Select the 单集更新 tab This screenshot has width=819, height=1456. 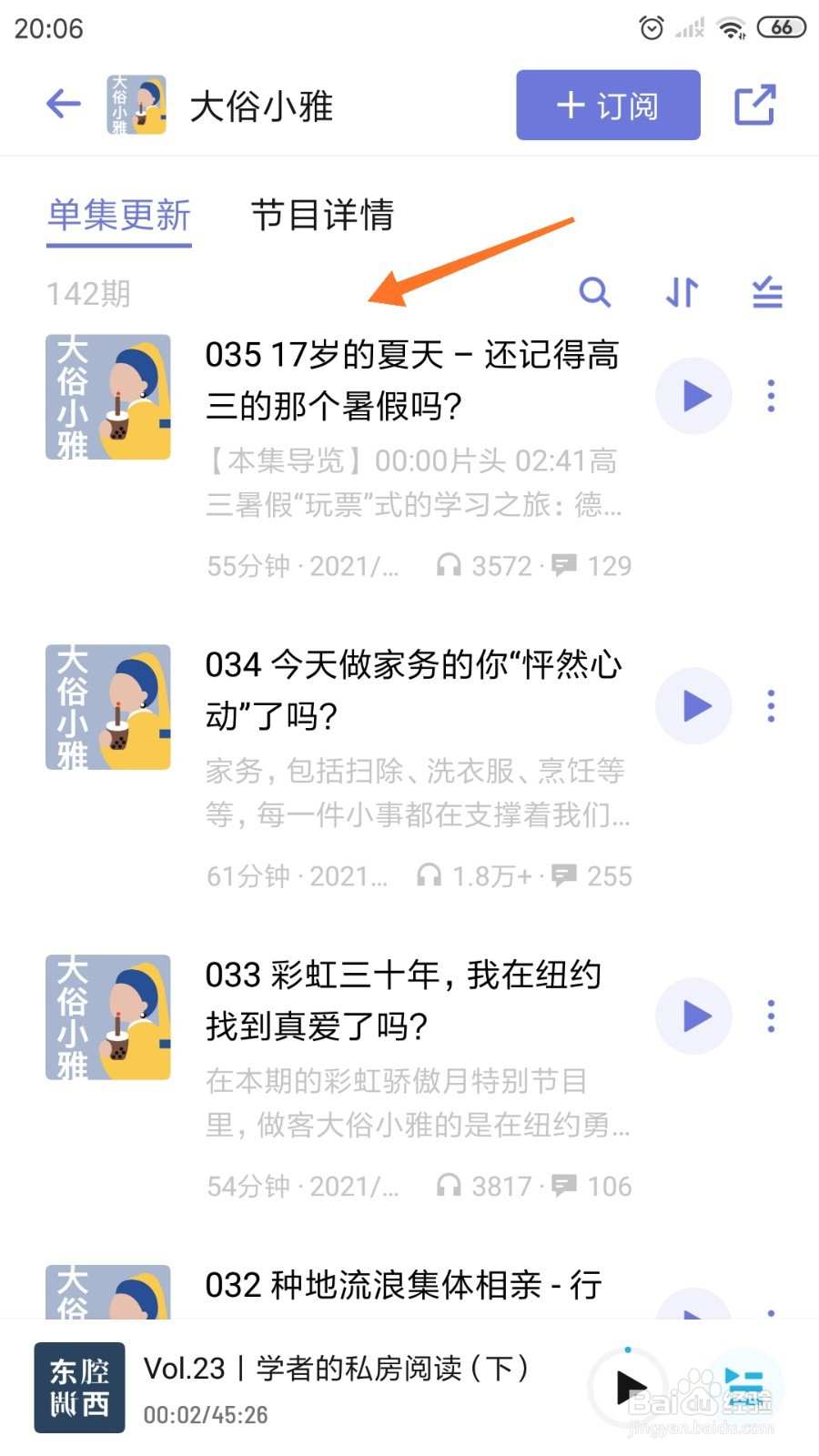pos(119,216)
